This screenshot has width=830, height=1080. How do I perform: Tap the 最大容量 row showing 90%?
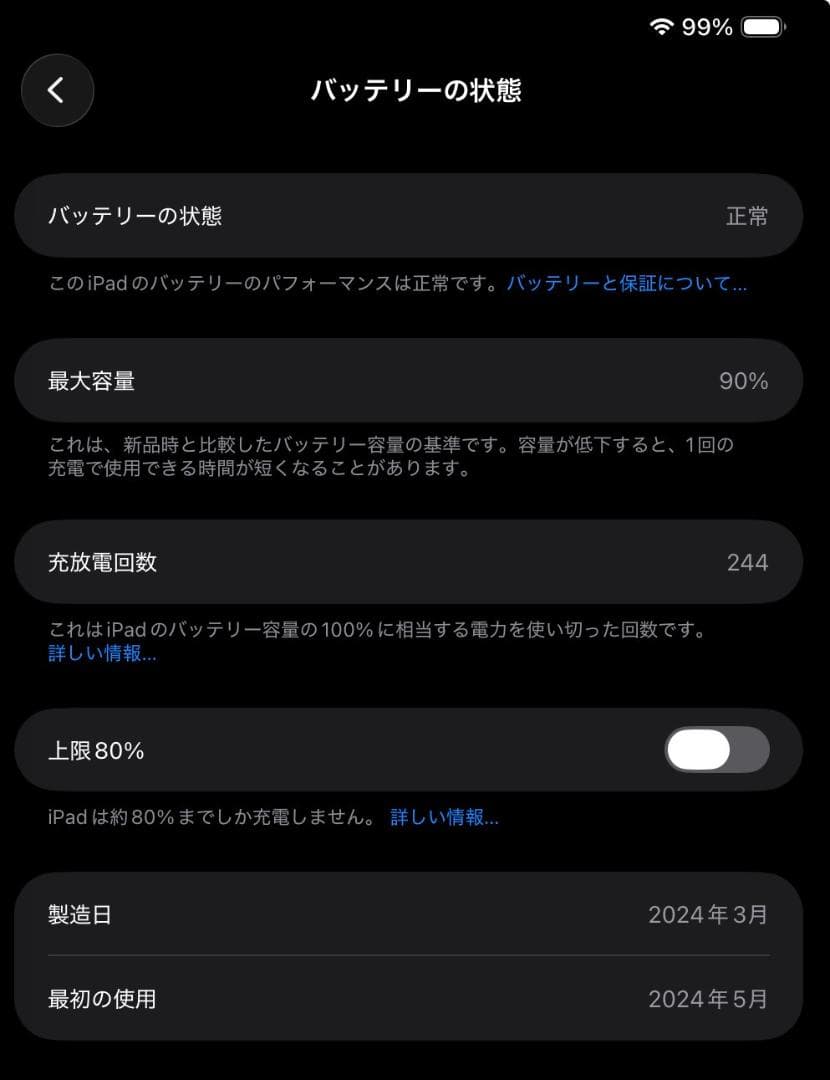pyautogui.click(x=414, y=380)
